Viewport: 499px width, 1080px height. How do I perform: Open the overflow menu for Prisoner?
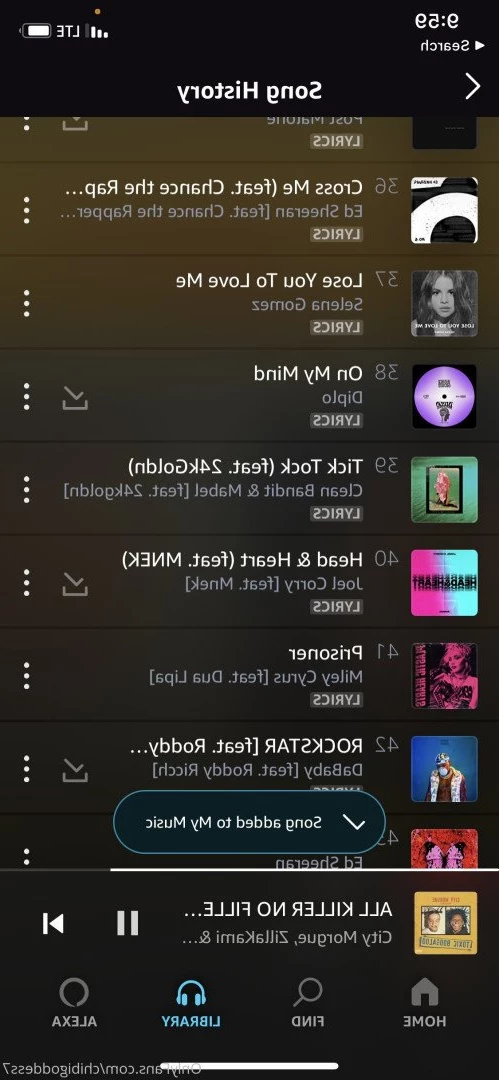[26, 676]
